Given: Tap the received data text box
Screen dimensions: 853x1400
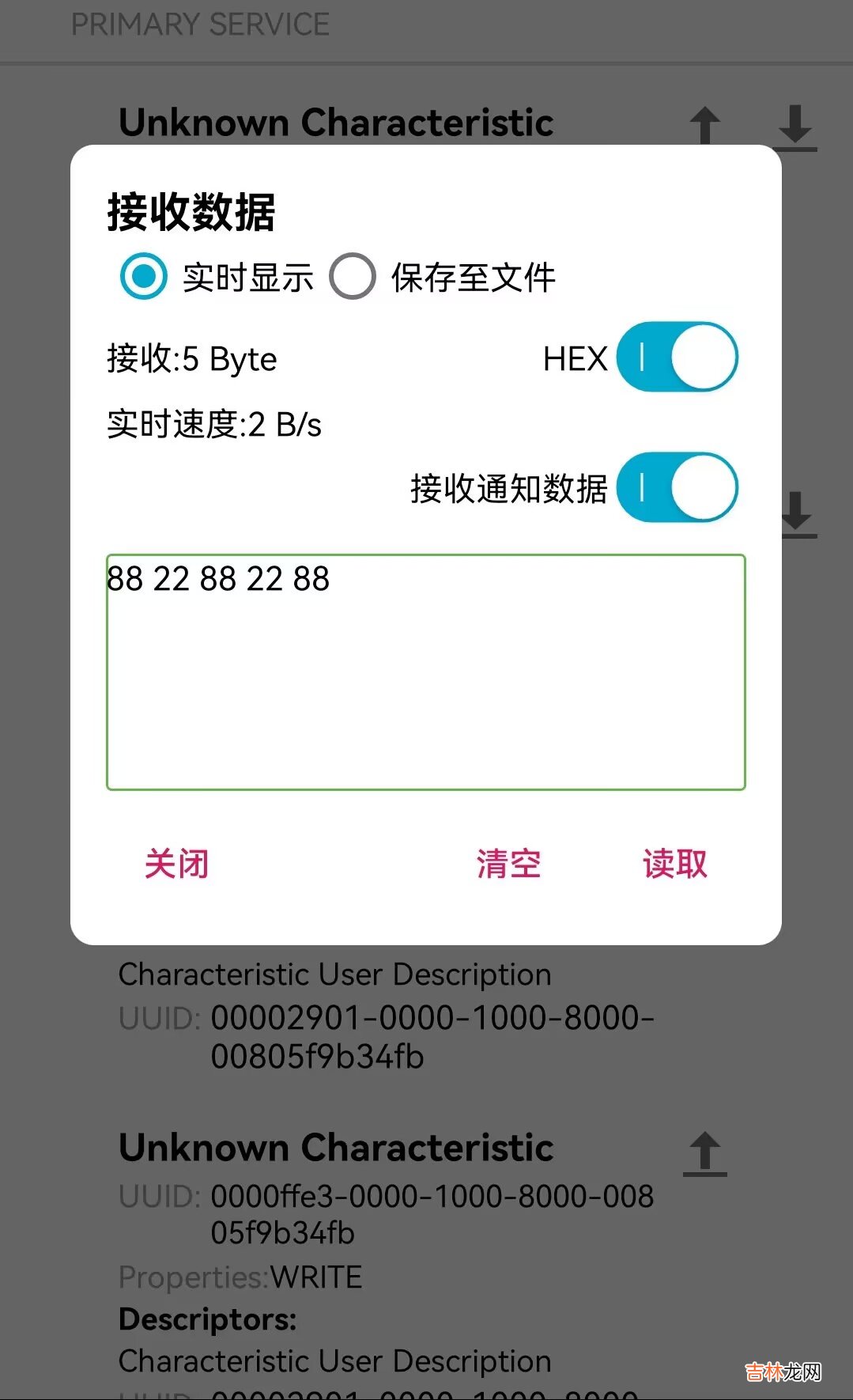Looking at the screenshot, I should (426, 672).
